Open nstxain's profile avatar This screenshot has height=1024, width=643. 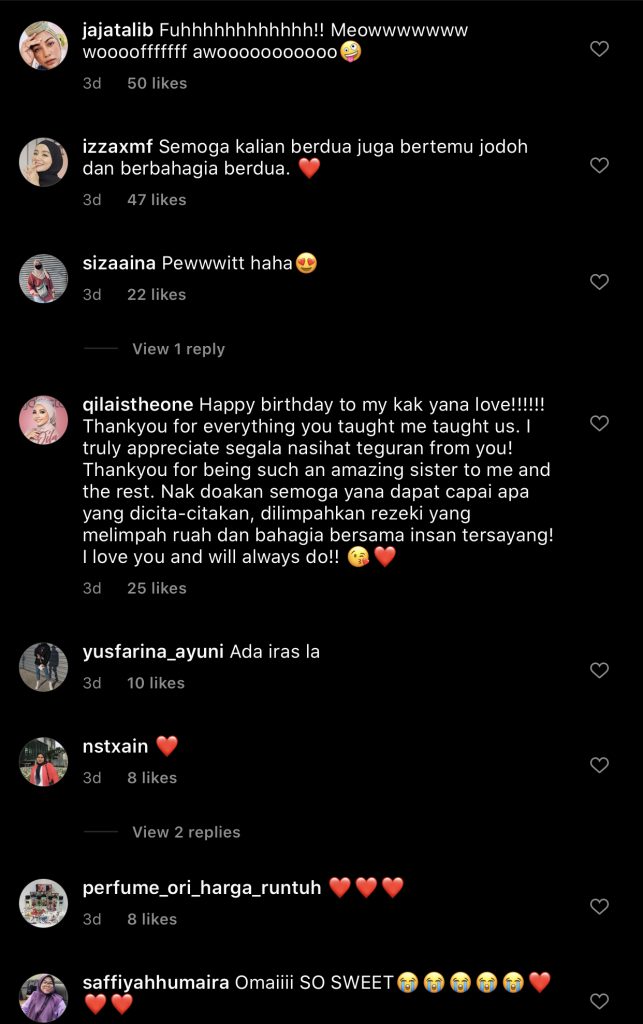click(x=43, y=762)
